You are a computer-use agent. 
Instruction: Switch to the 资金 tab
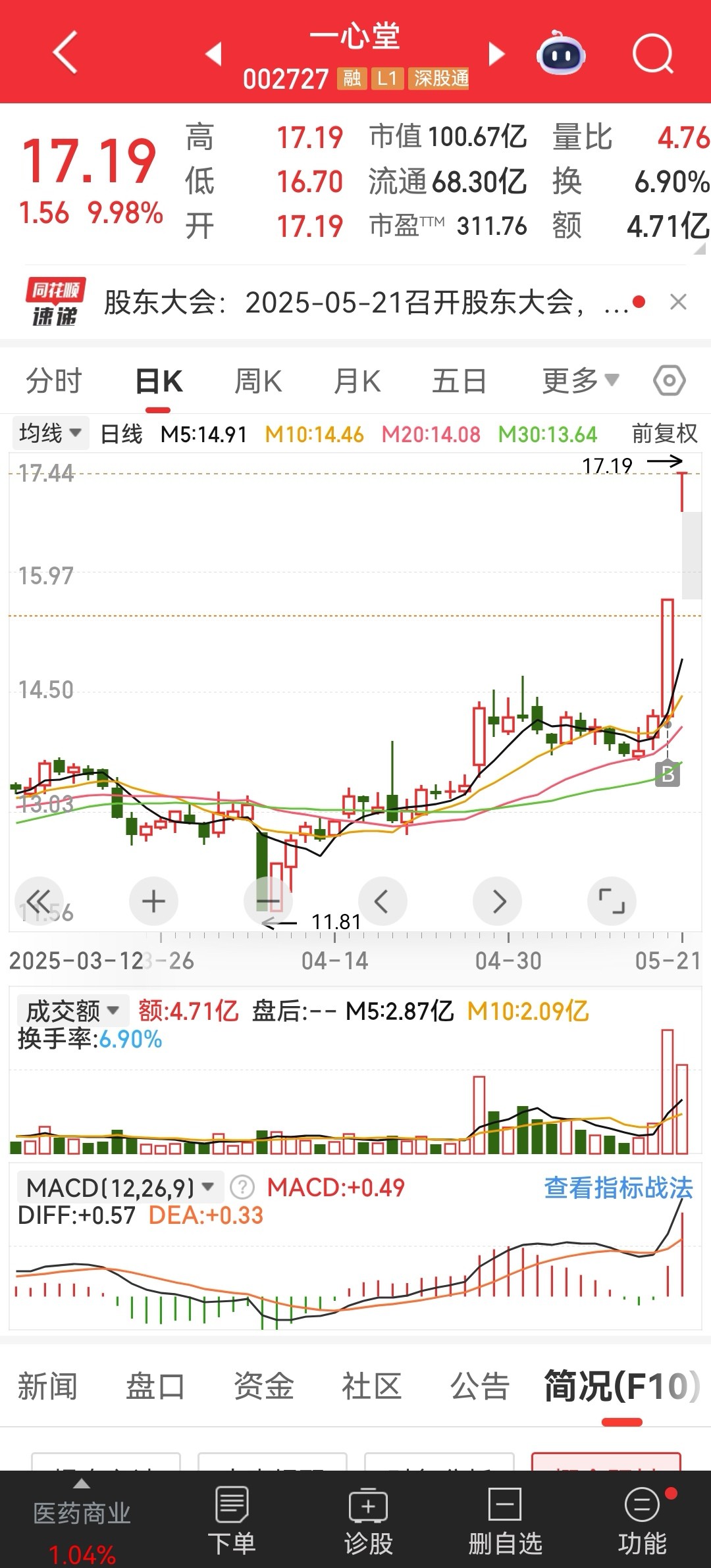click(x=264, y=1386)
